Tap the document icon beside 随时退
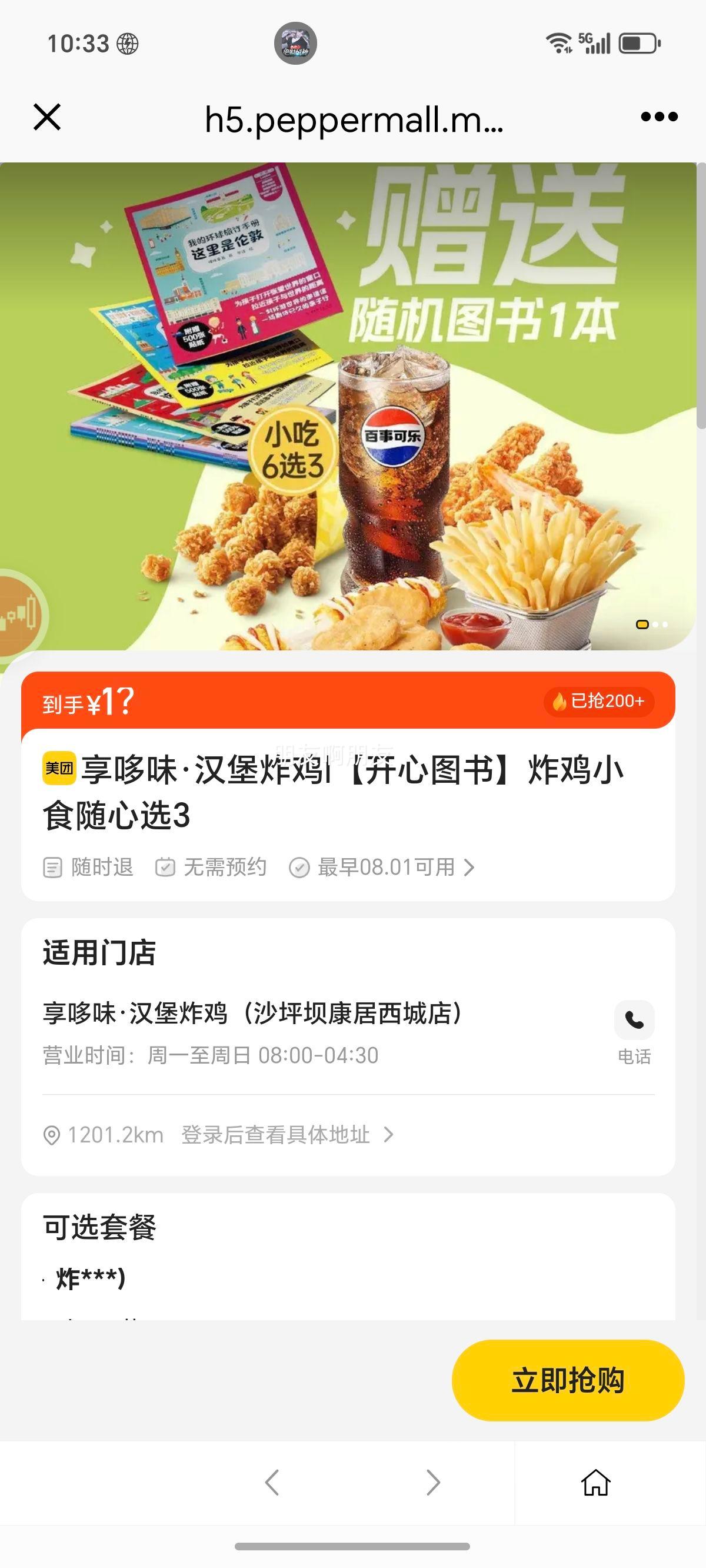 click(54, 868)
